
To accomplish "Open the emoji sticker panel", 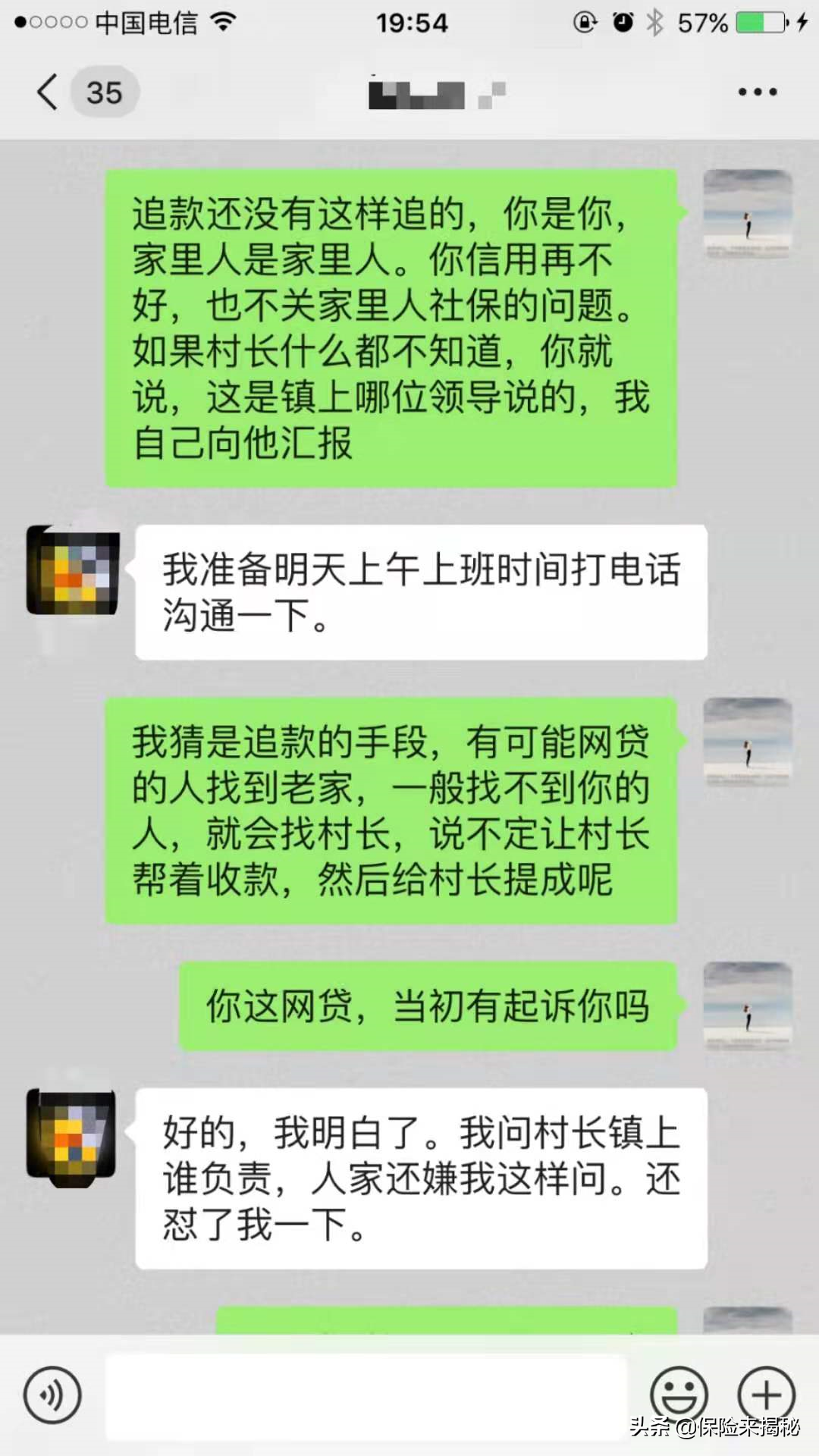I will pos(679,1394).
